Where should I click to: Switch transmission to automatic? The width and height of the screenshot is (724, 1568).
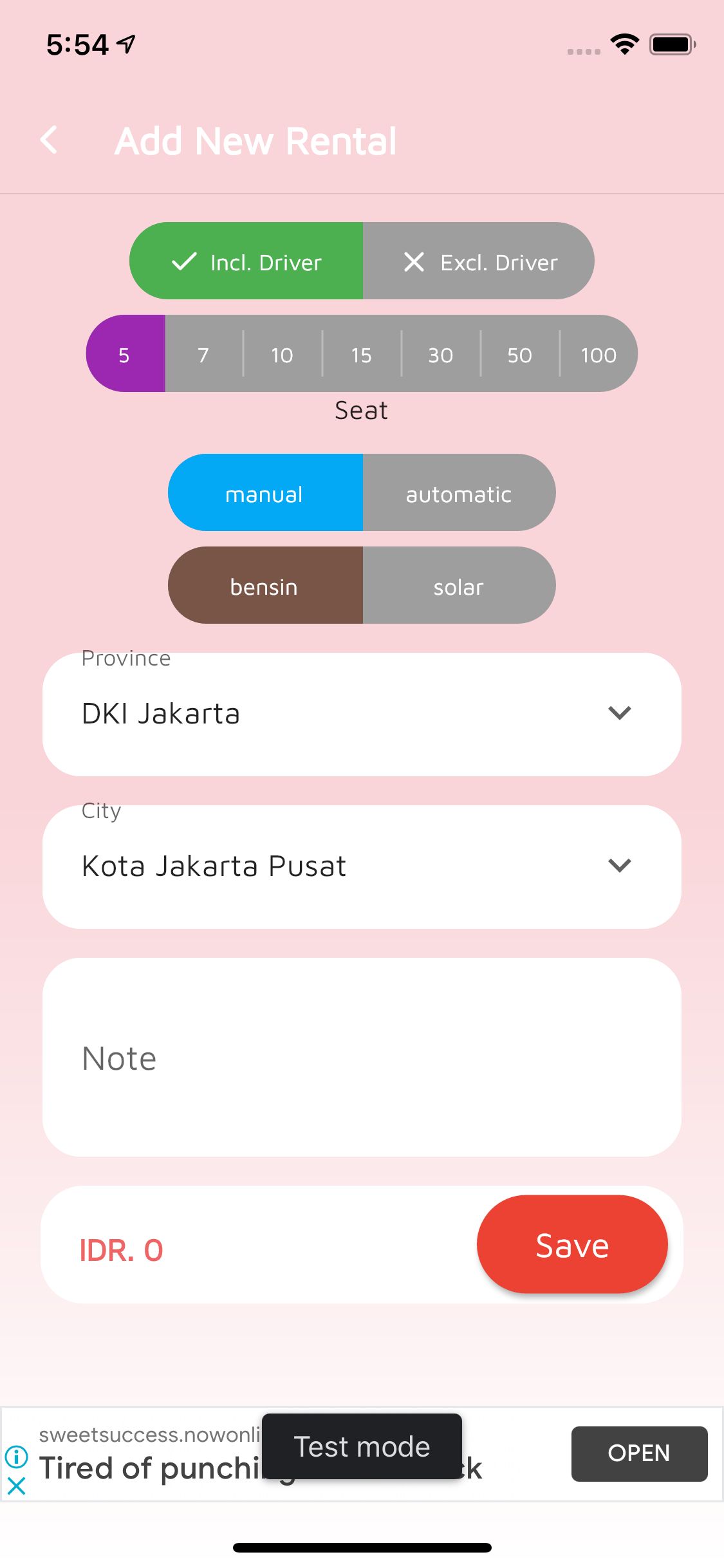[458, 493]
